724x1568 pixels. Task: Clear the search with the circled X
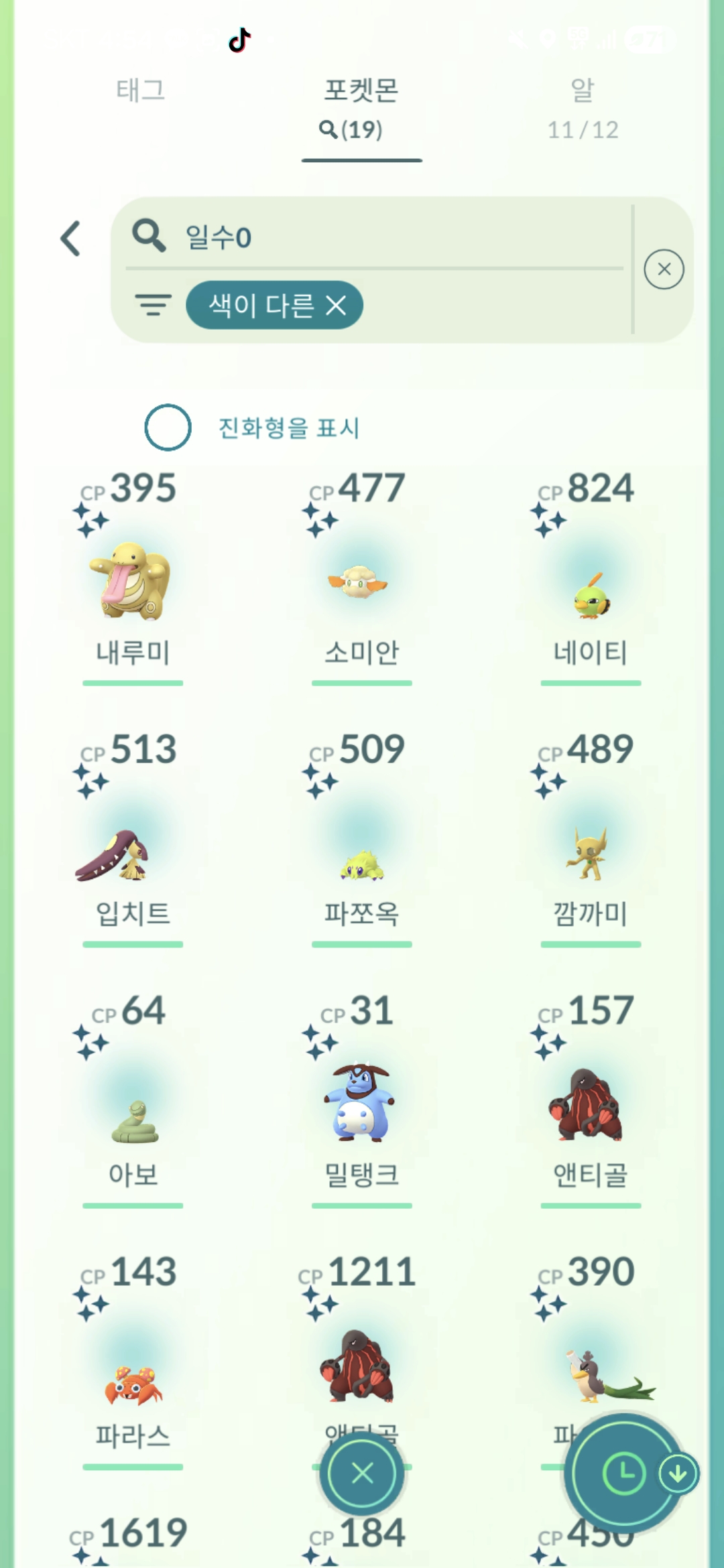click(664, 269)
